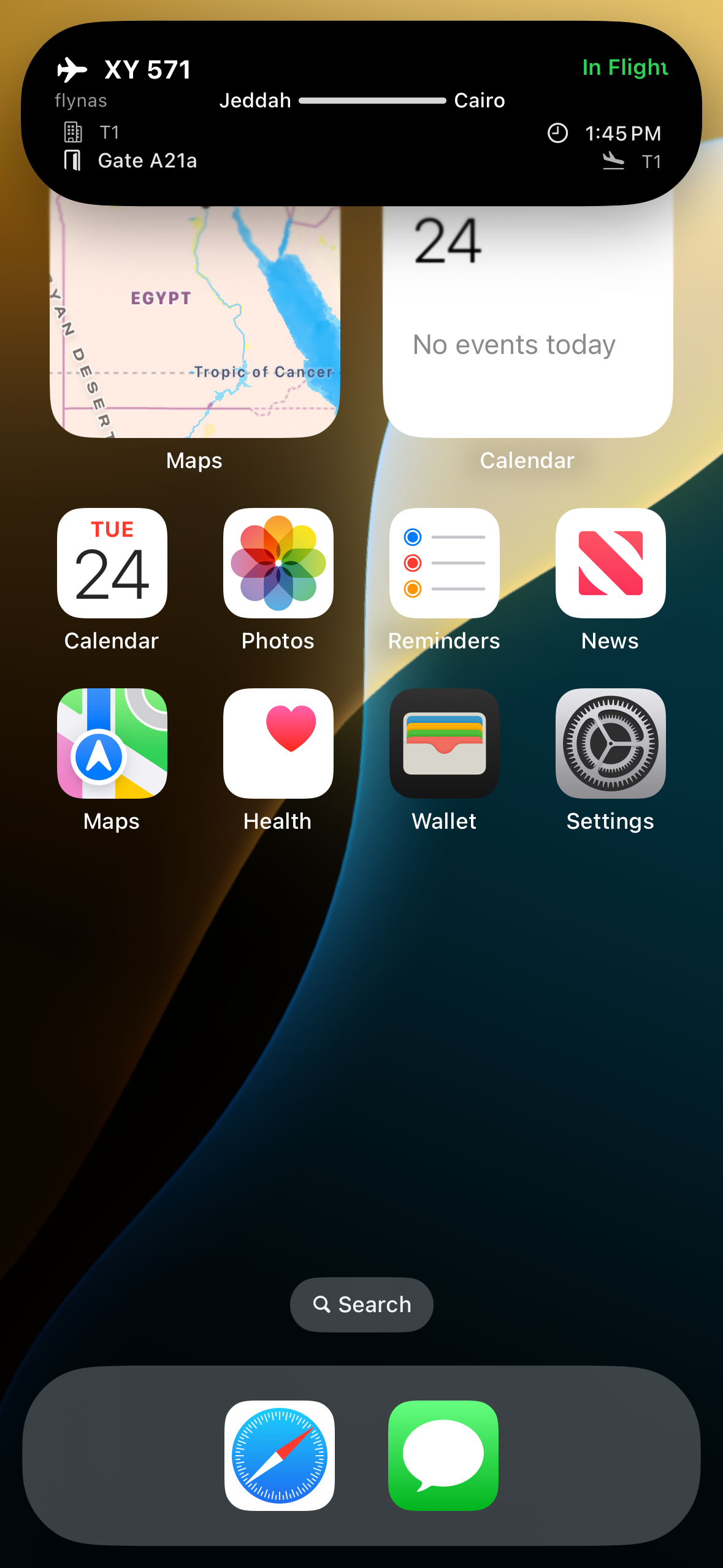
Task: Open the Photos app
Action: (x=278, y=563)
